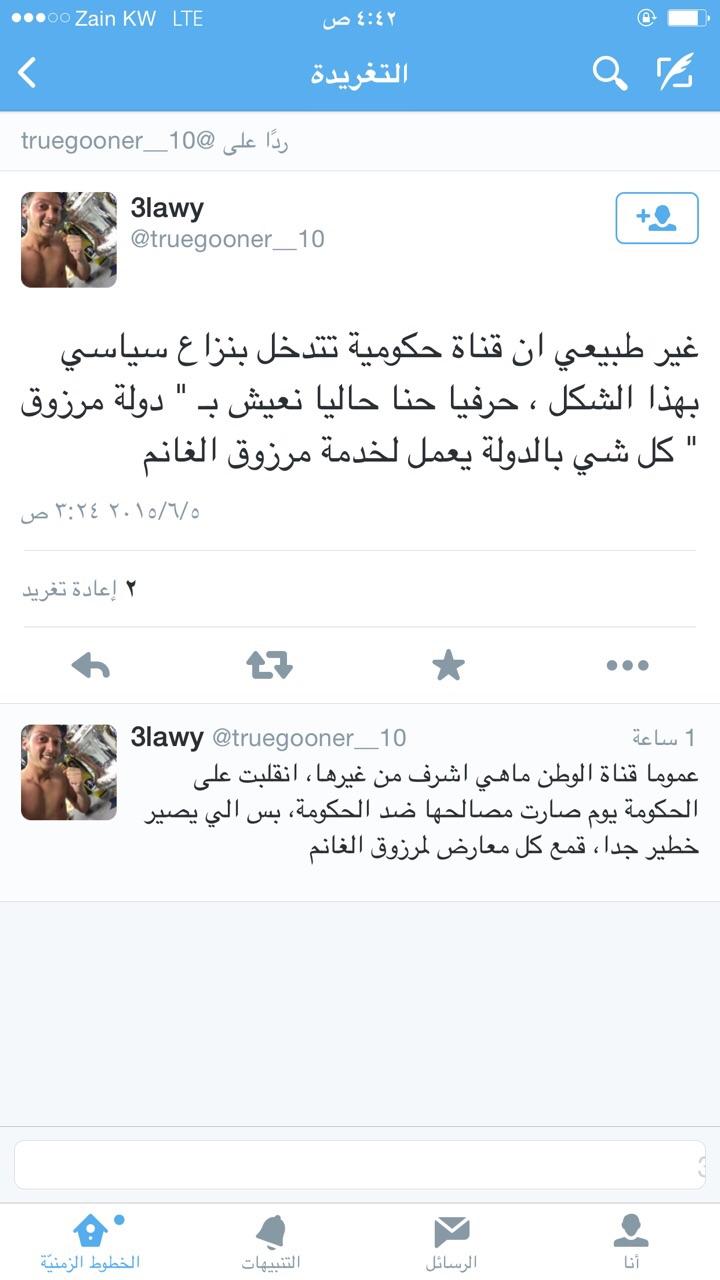Switch to the Timelines home tab
The height and width of the screenshot is (1280, 720).
pyautogui.click(x=90, y=1240)
